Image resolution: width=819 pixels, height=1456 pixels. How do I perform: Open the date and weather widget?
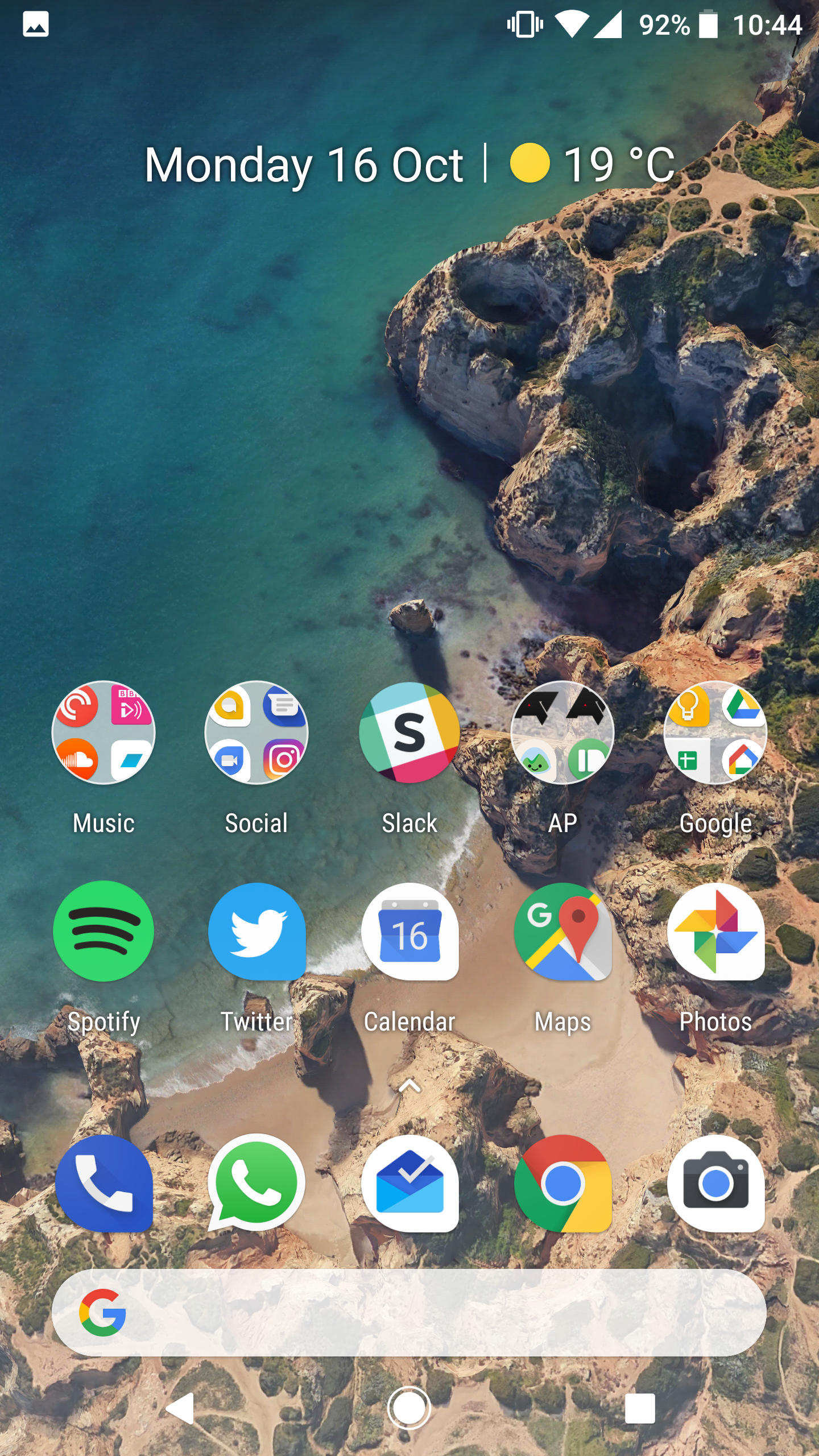pos(409,164)
